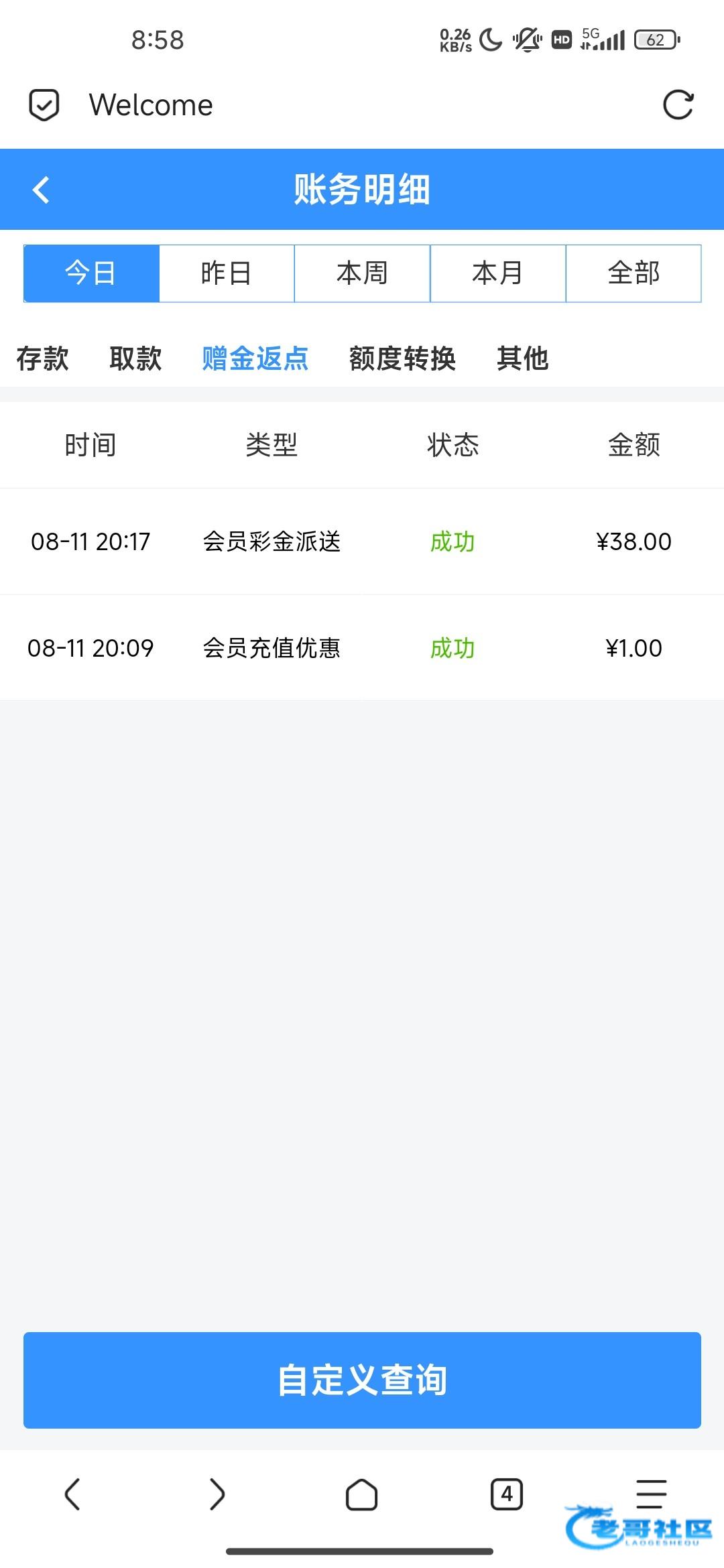Open the 存款 category
Image resolution: width=724 pixels, height=1568 pixels.
pos(43,358)
